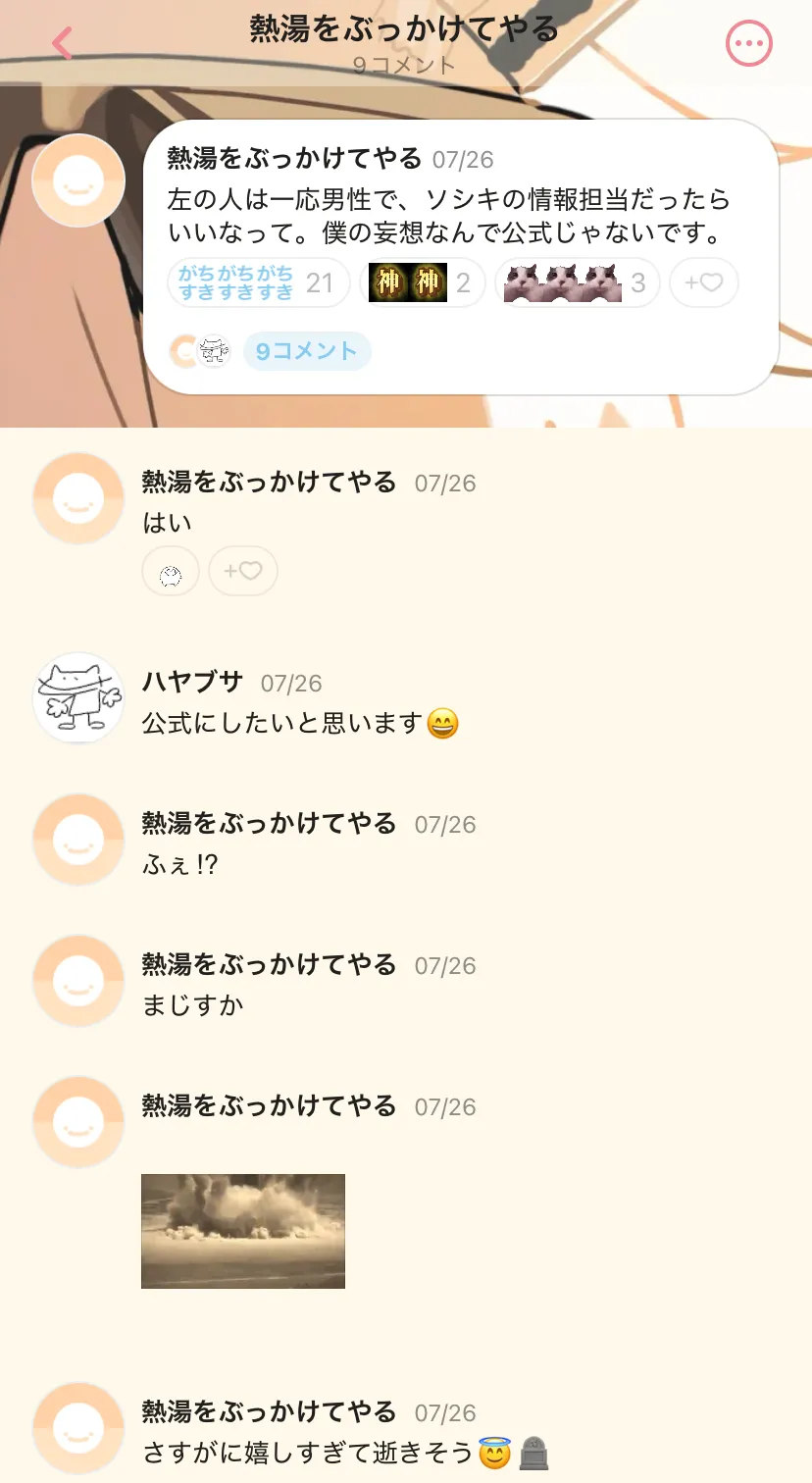This screenshot has width=812, height=1483.
Task: Open the three-dot overflow menu
Action: [748, 43]
